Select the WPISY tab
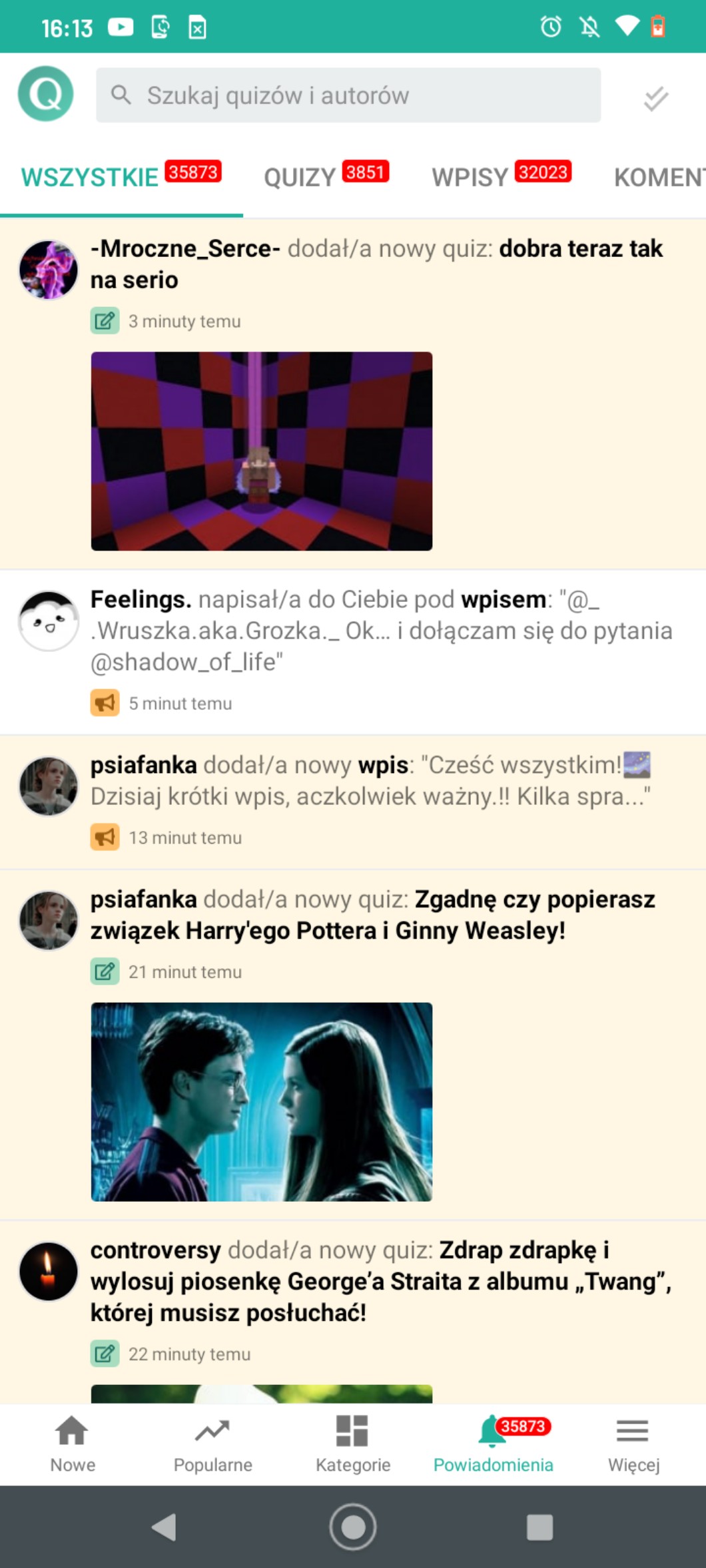 coord(501,177)
